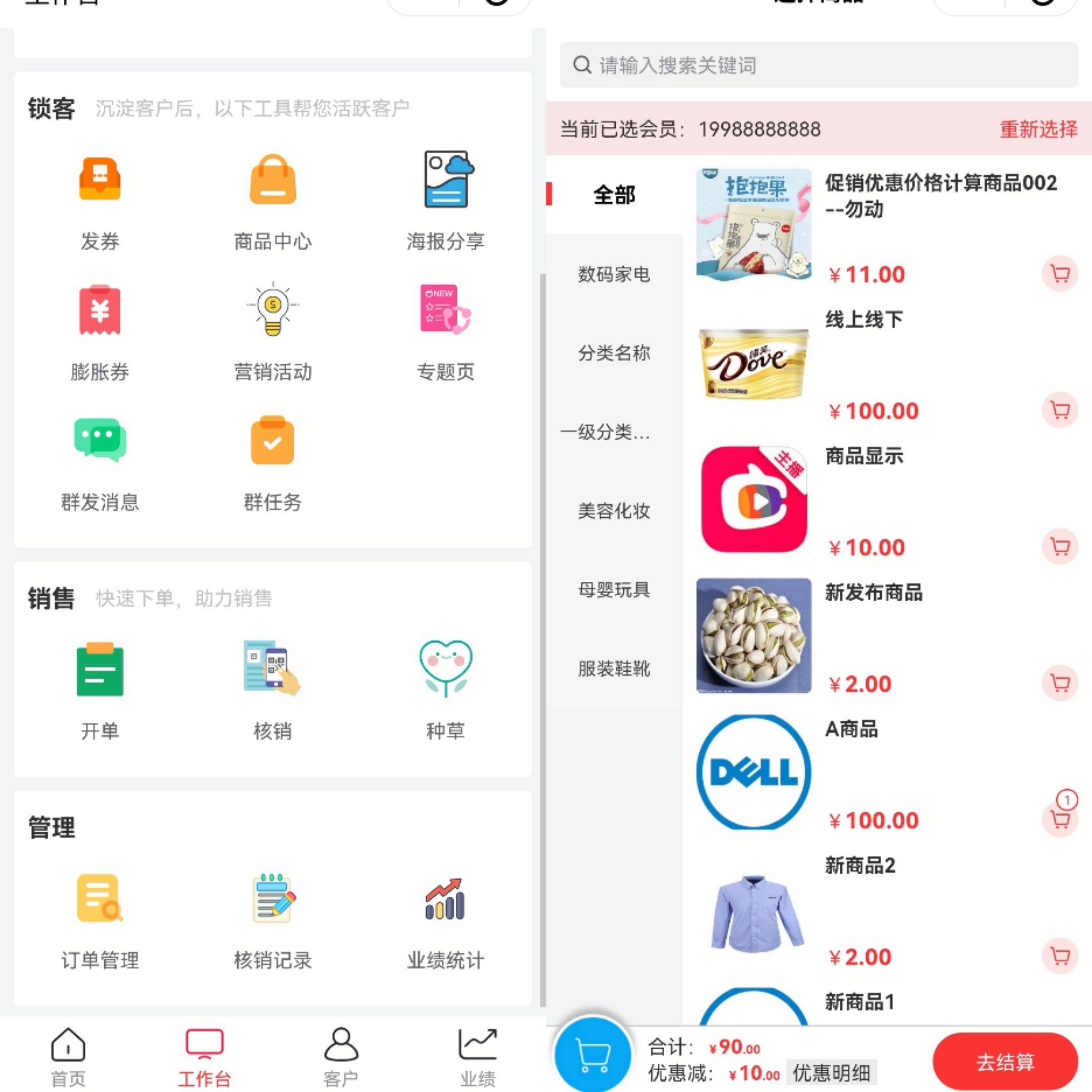Viewport: 1092px width, 1092px height.
Task: Open 商品中心
Action: tap(272, 201)
